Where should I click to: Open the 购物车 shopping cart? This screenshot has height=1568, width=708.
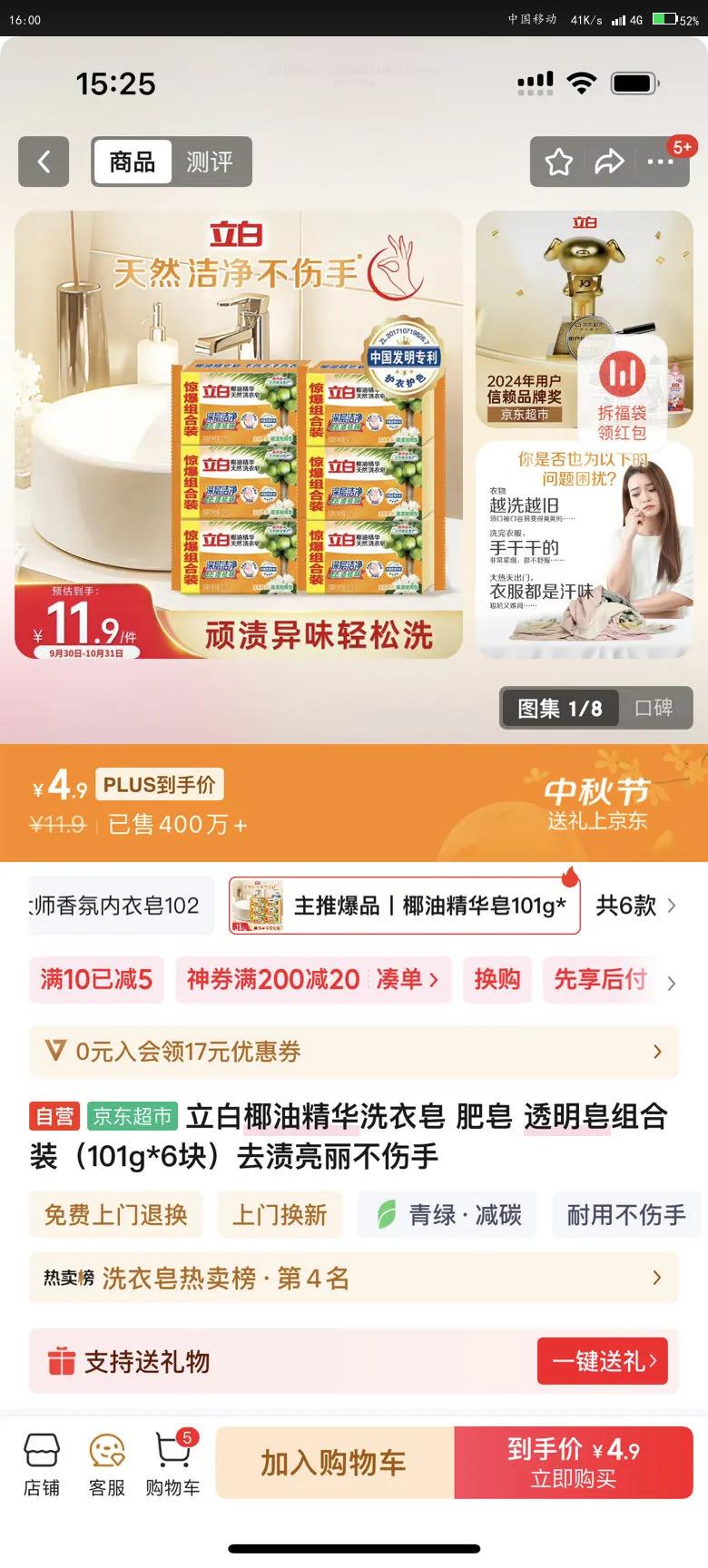172,1464
